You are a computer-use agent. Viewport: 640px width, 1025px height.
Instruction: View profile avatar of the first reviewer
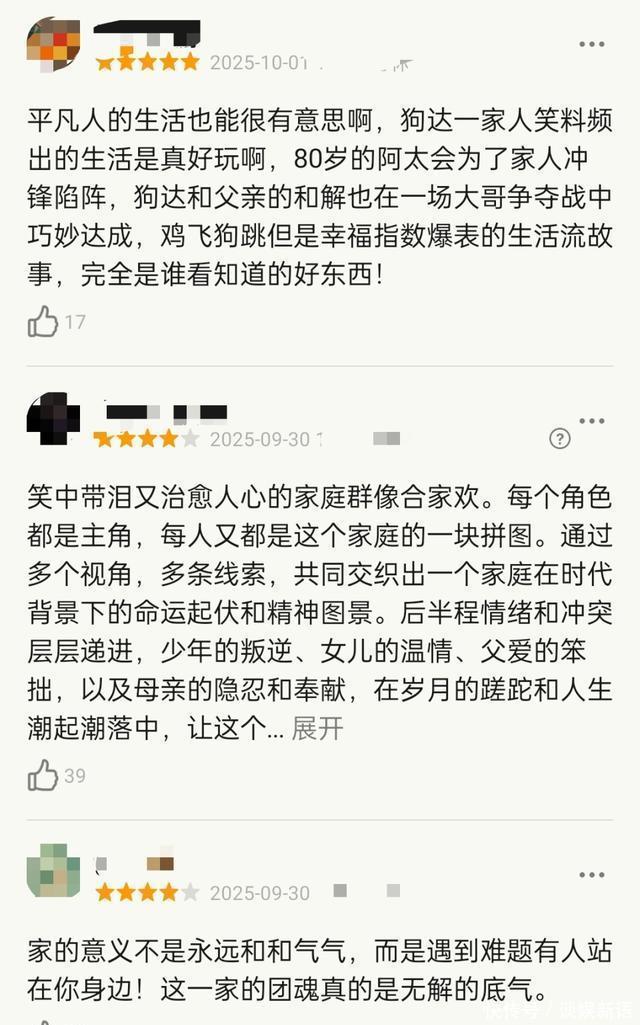53,45
